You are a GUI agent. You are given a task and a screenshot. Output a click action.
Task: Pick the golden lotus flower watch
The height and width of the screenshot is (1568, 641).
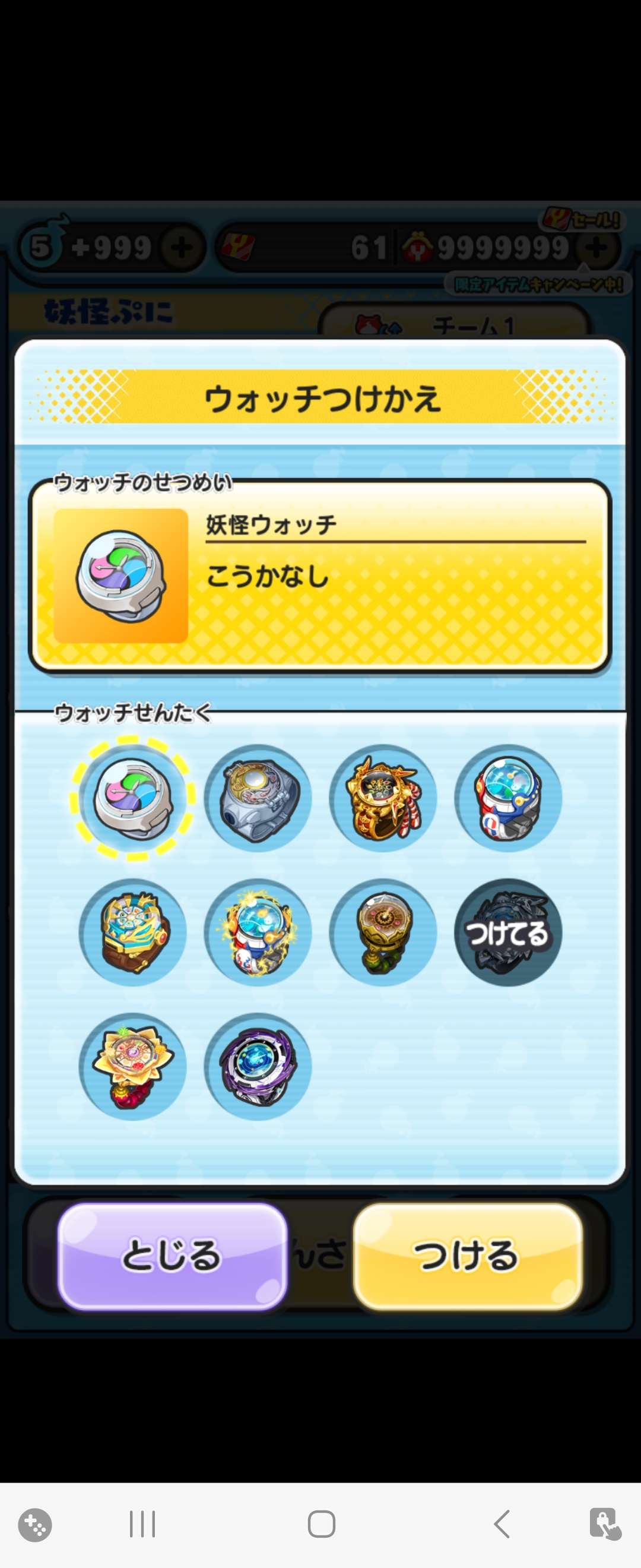[133, 1066]
